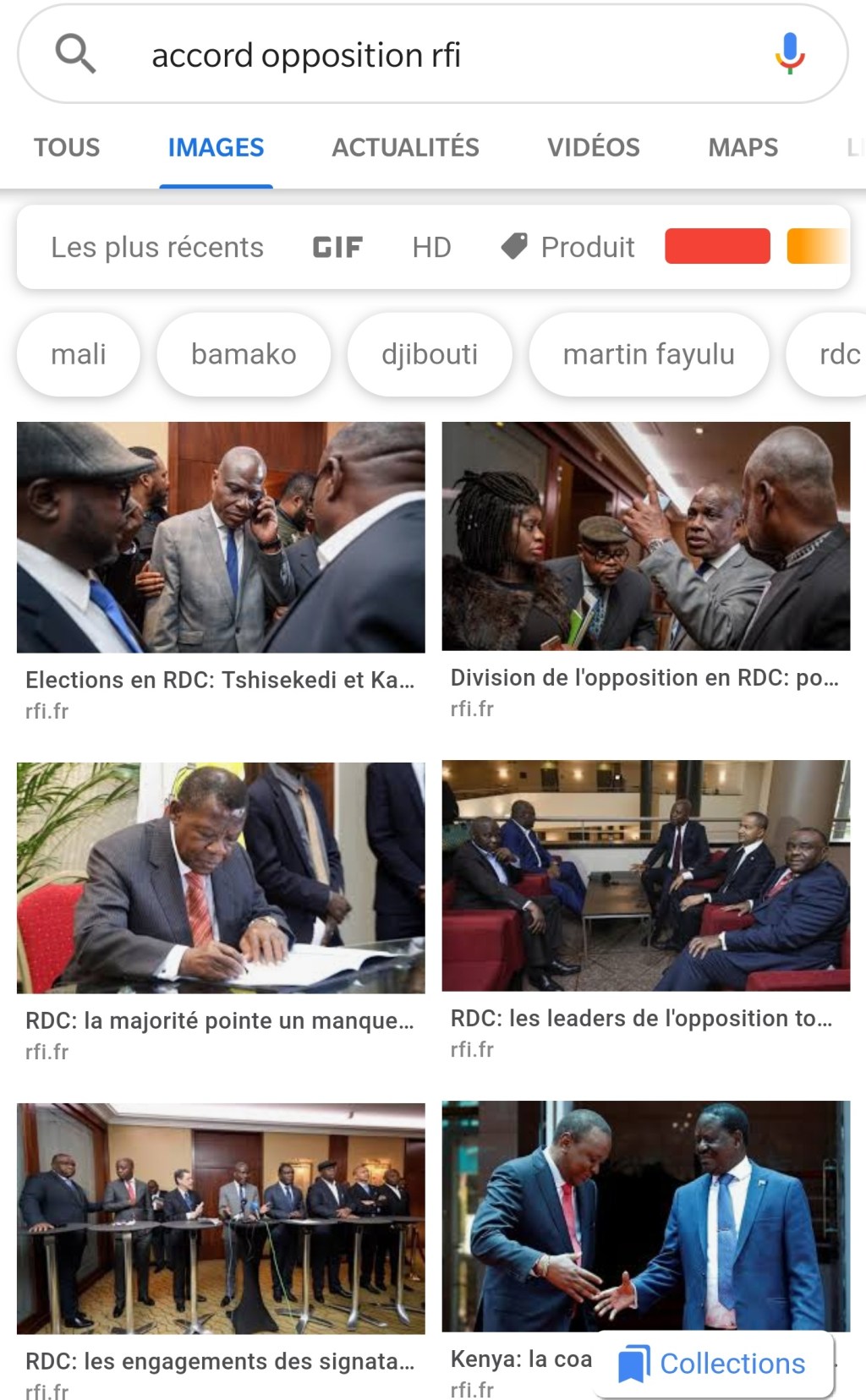The height and width of the screenshot is (1400, 866).
Task: Switch to the ACTUALITÉS tab
Action: click(404, 146)
